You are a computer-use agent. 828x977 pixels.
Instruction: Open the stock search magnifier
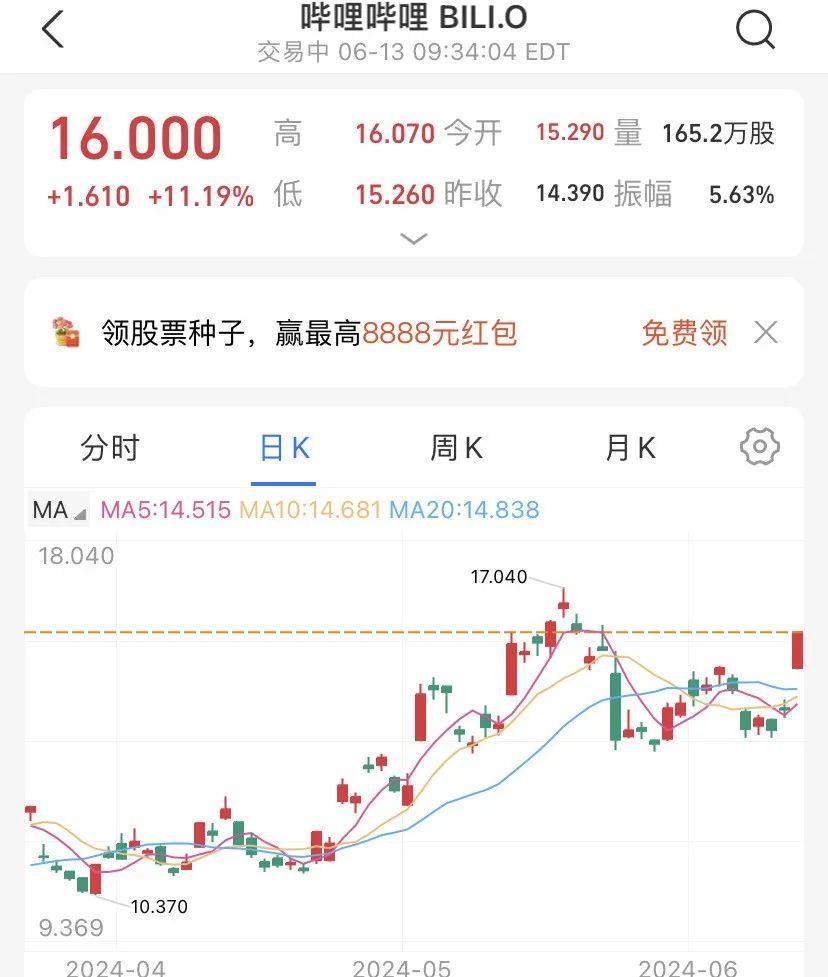point(755,30)
